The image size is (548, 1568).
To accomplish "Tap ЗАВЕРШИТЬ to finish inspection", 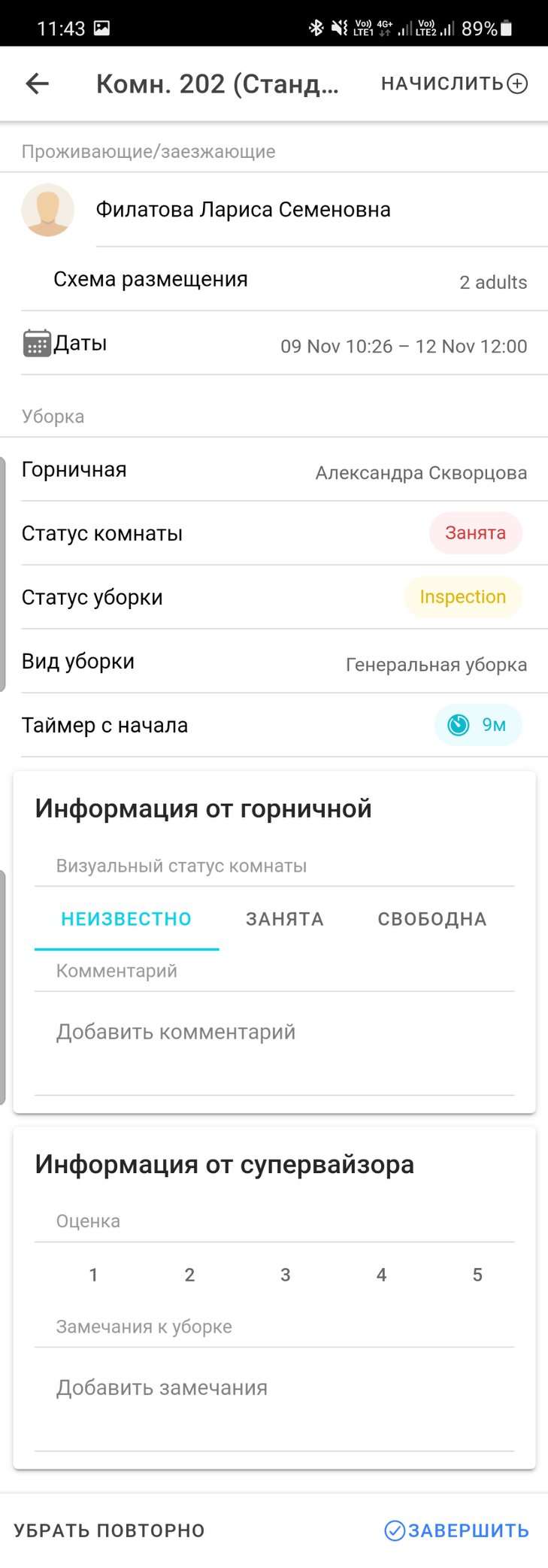I will [456, 1530].
